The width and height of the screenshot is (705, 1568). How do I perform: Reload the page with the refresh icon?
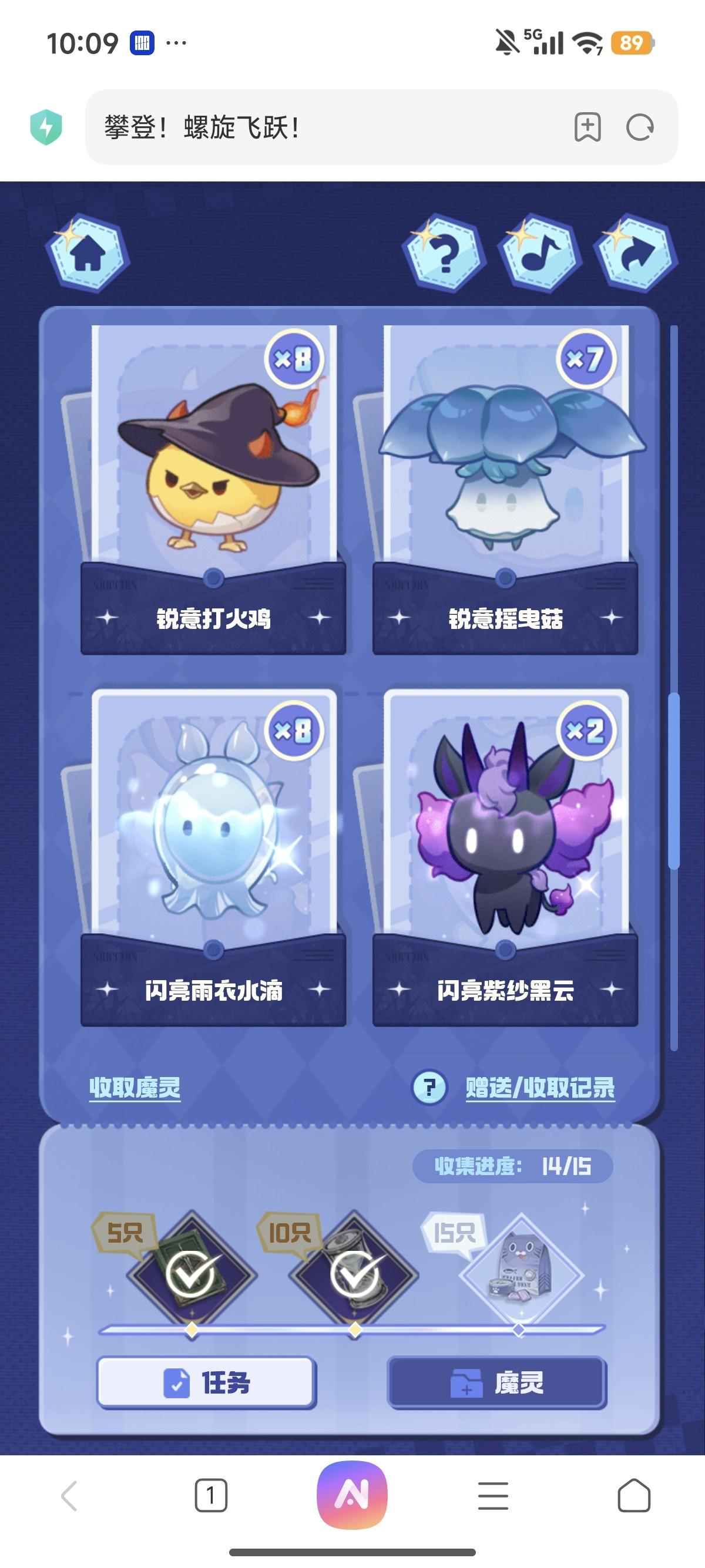pyautogui.click(x=640, y=127)
